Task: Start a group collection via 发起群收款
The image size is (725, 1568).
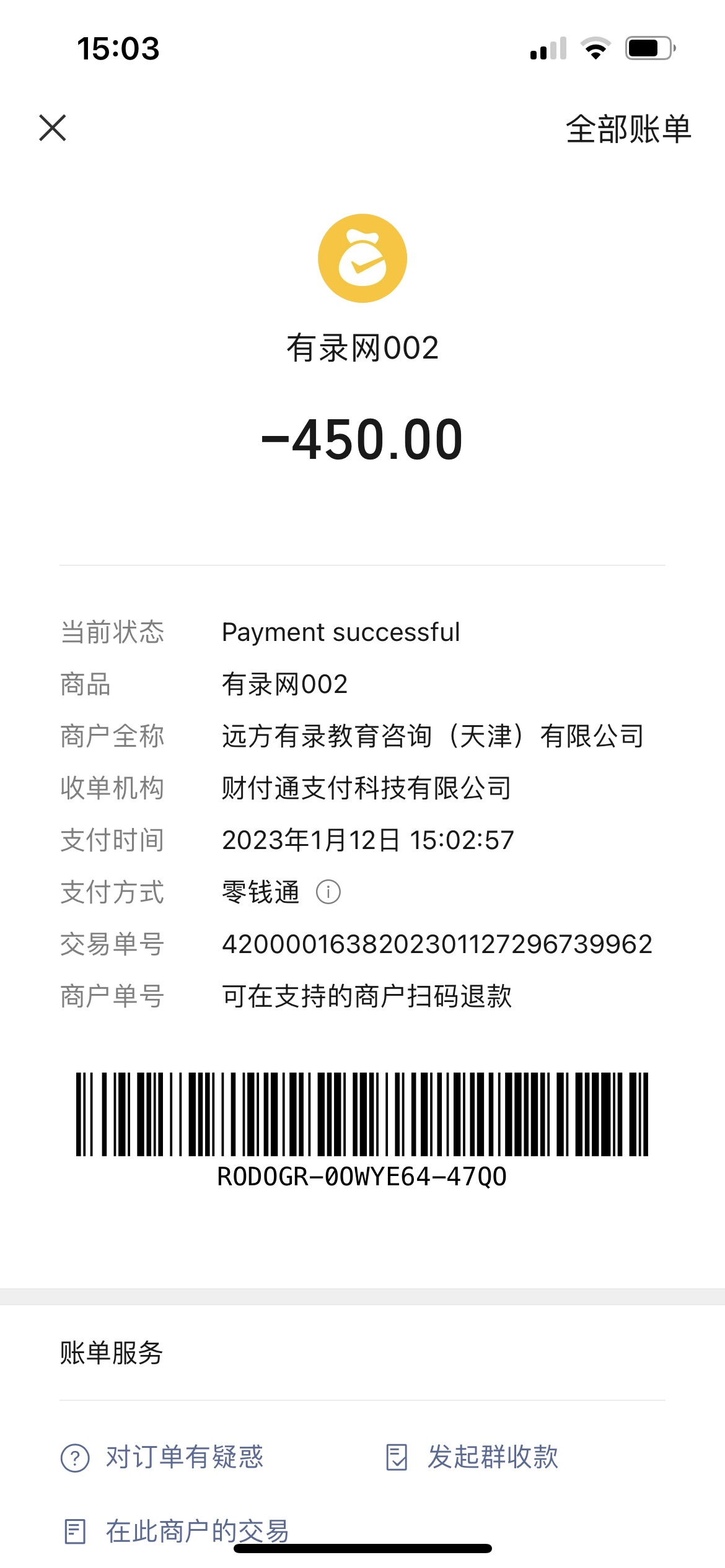Action: tap(472, 1457)
